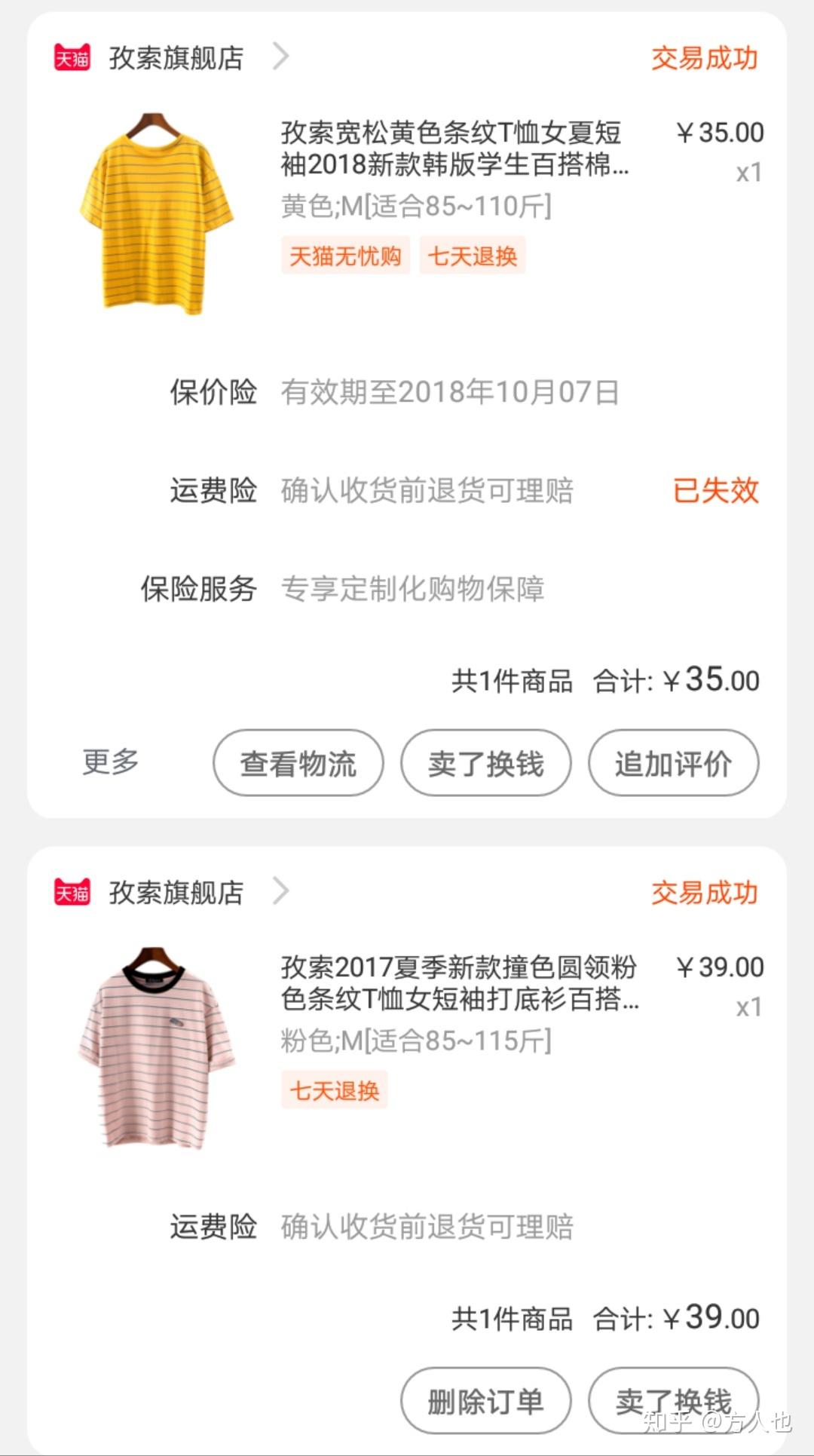This screenshot has height=1456, width=814.
Task: Open the 孜索旗舰店 store page, first order
Action: (174, 57)
